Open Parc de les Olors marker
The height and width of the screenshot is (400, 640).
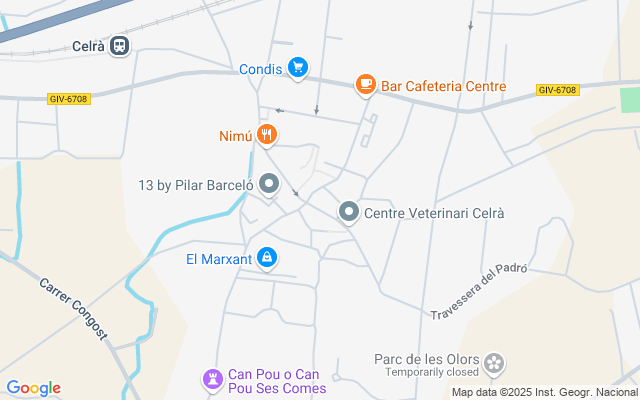click(495, 364)
